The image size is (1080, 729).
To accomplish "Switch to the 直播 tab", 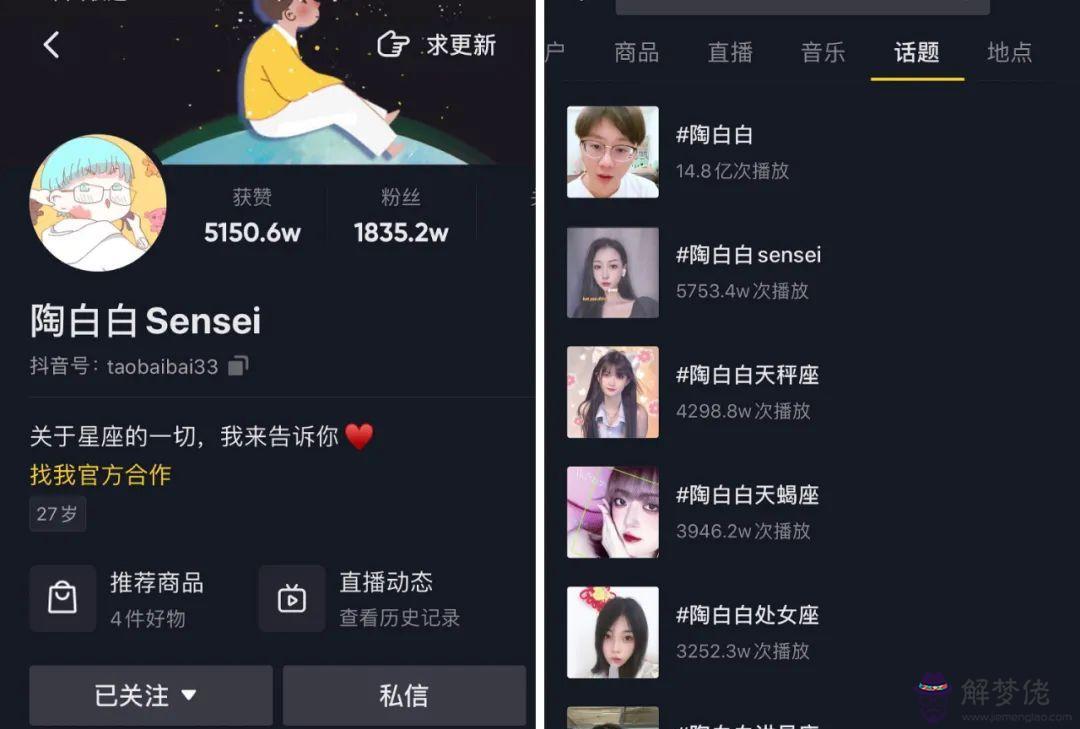I will [730, 52].
